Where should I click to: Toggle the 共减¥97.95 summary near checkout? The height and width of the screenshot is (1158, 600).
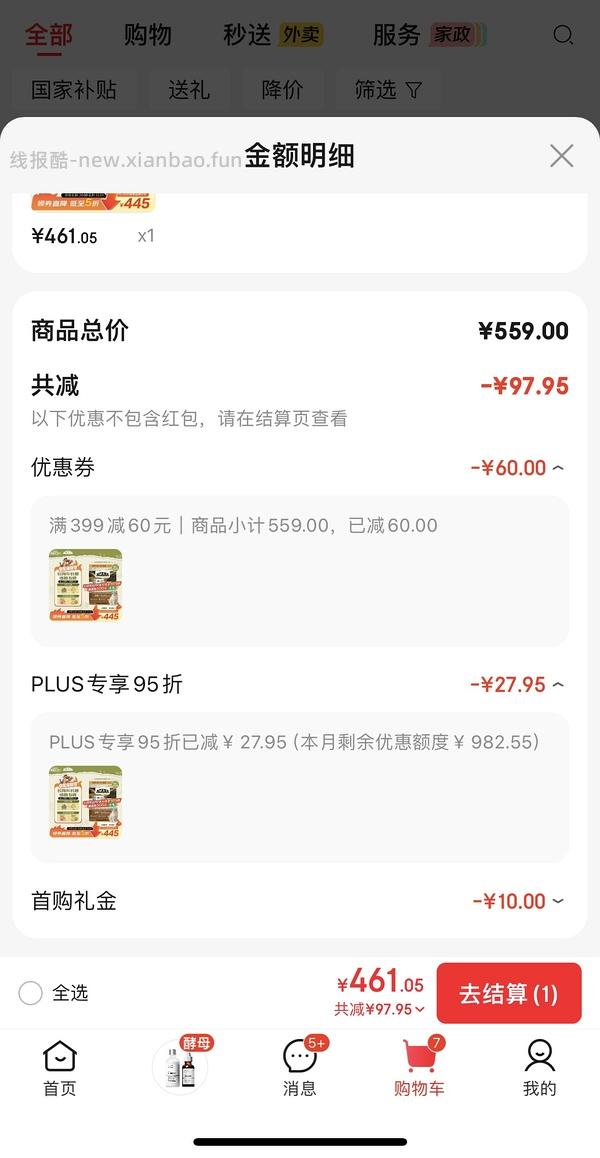[x=379, y=1010]
